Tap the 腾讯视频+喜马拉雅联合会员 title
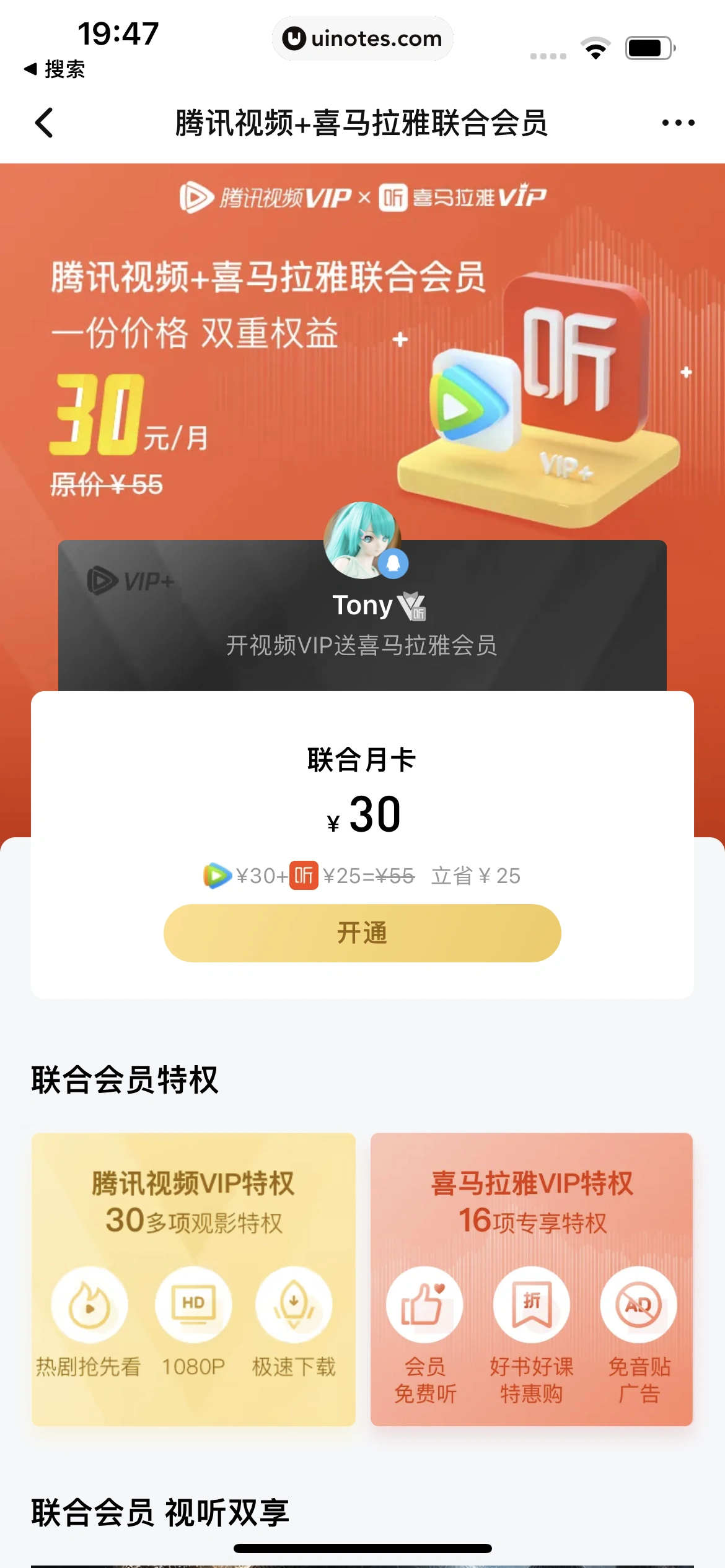Viewport: 725px width, 1568px height. point(362,123)
